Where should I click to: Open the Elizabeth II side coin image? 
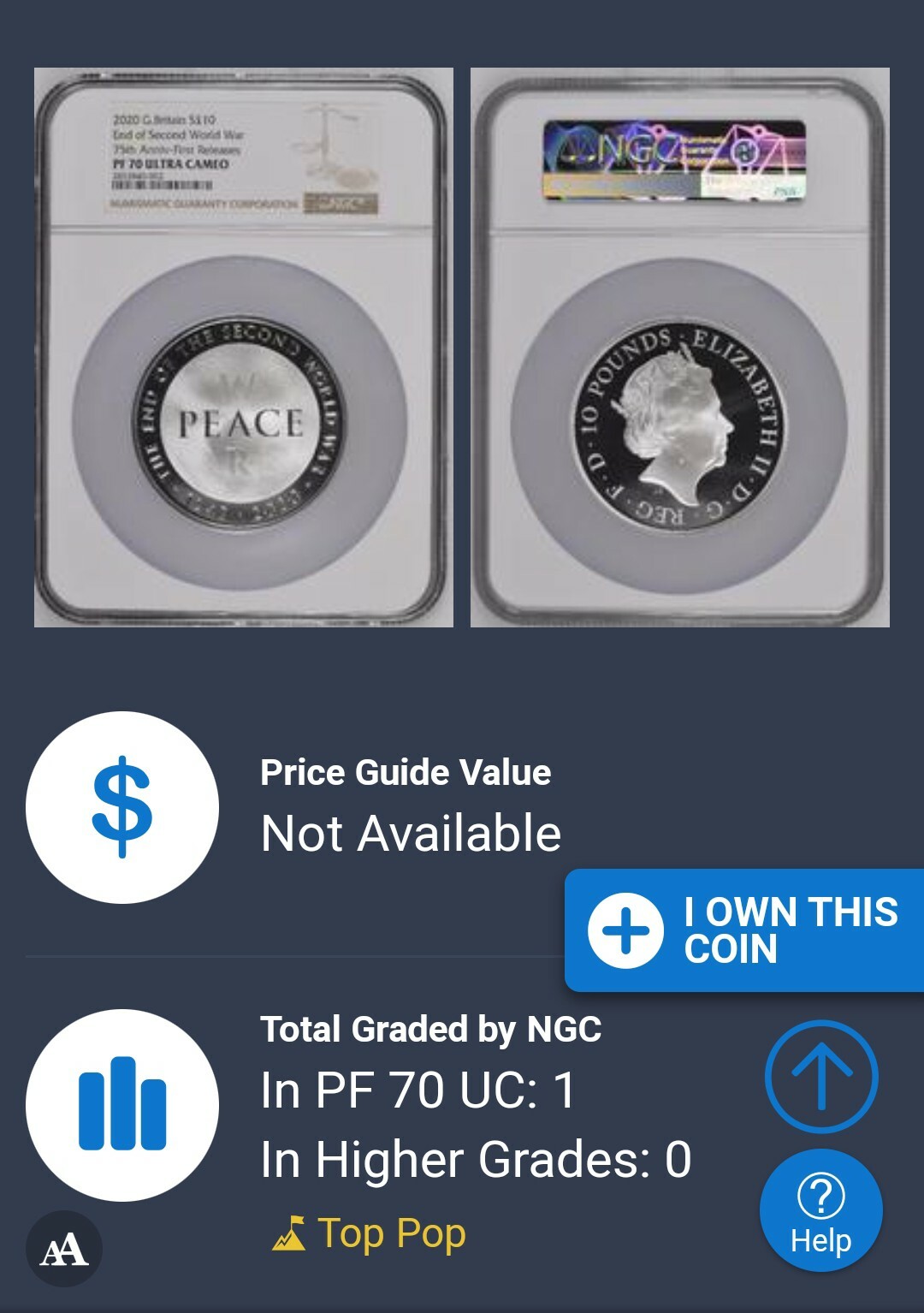[x=679, y=348]
